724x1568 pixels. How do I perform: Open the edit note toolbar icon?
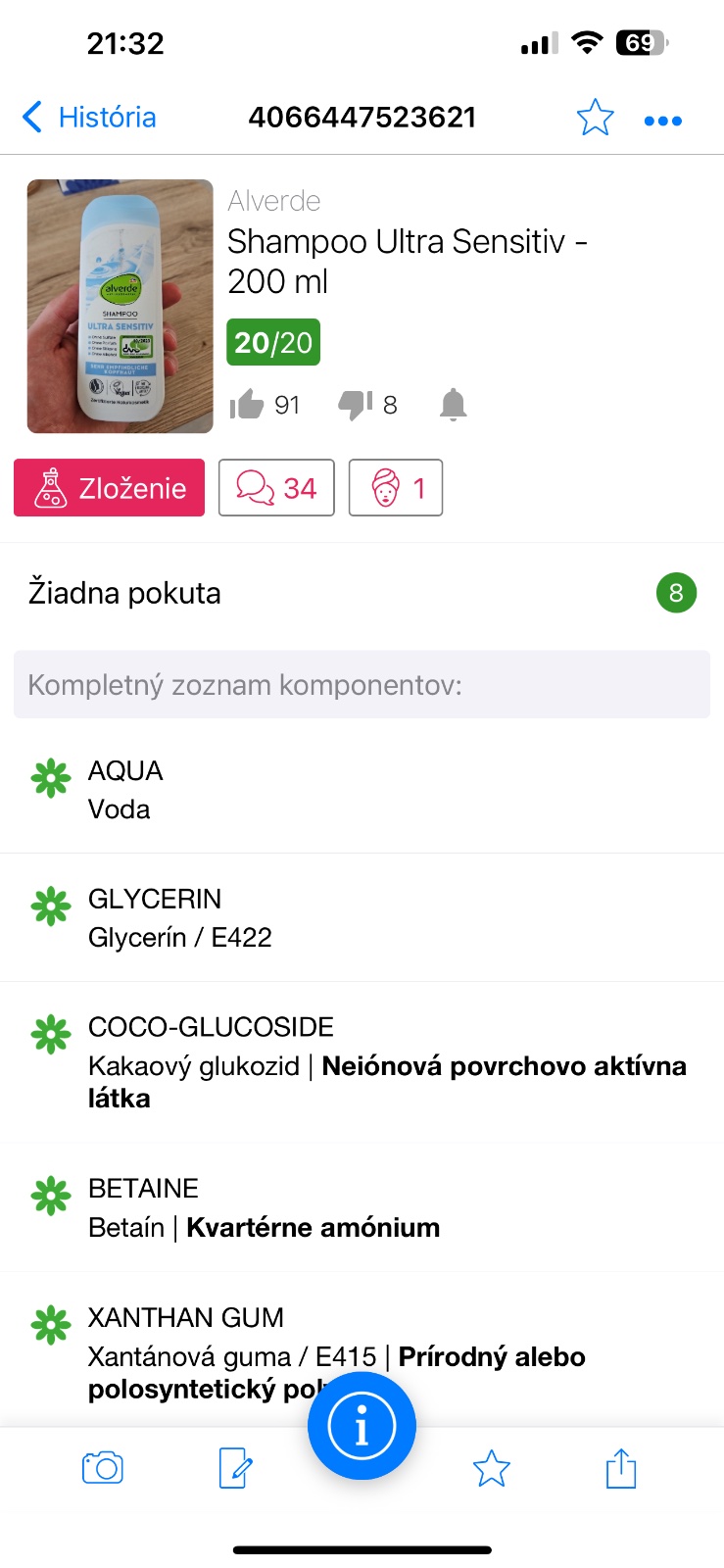click(x=235, y=1468)
